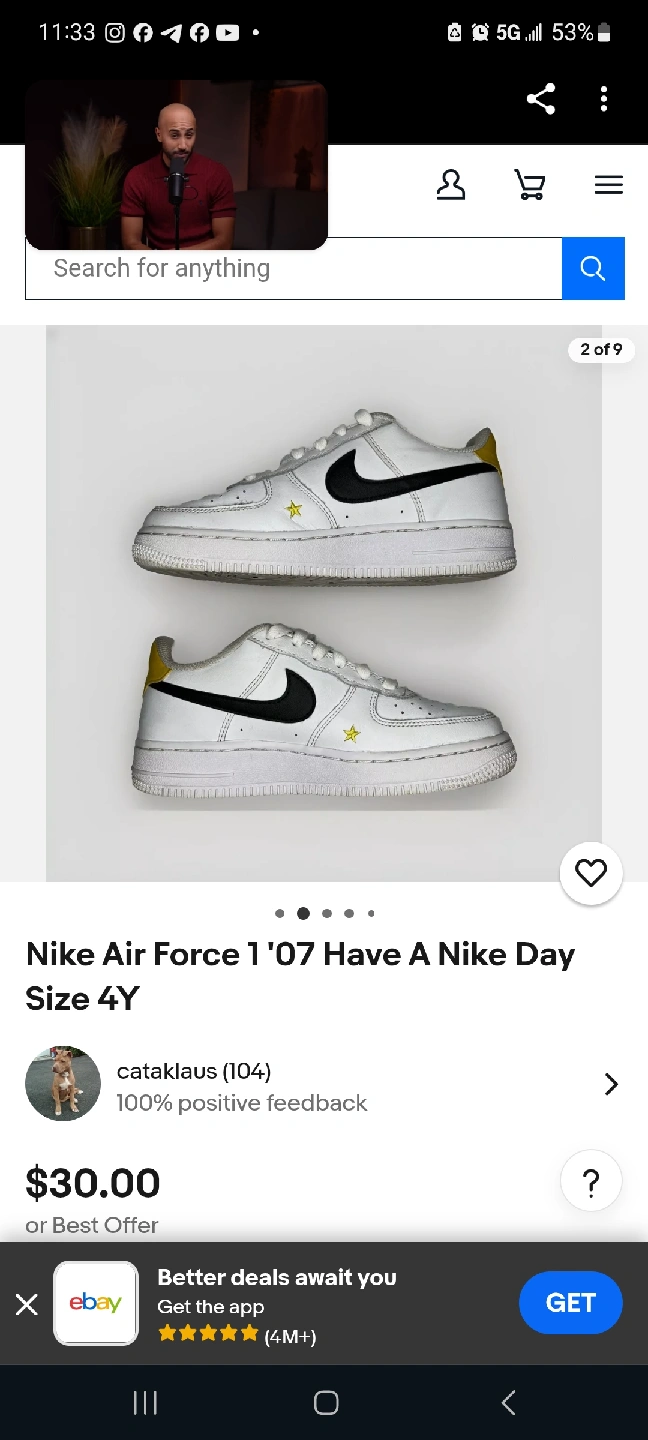Open the hamburger menu

(608, 185)
